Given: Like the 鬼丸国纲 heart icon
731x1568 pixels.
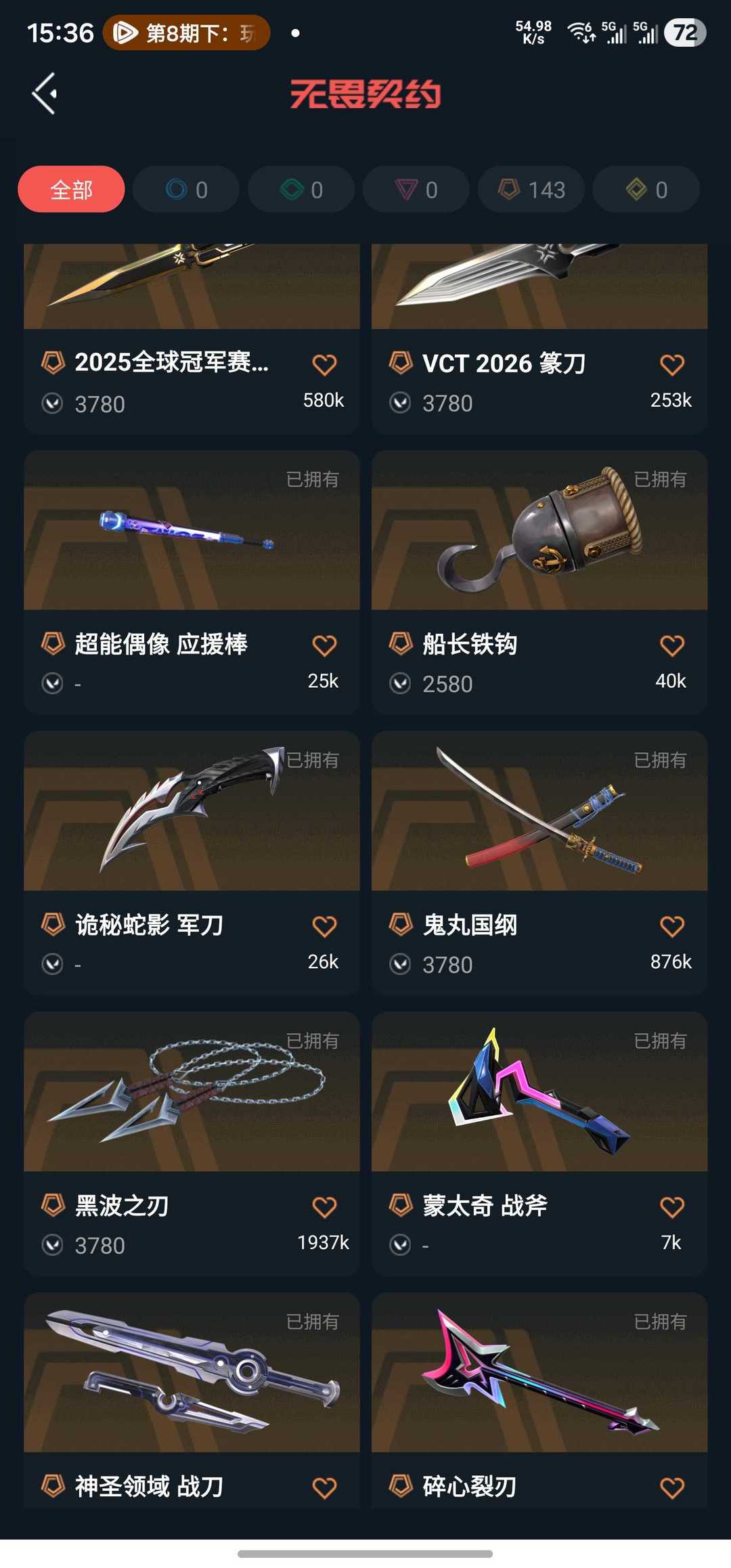Looking at the screenshot, I should tap(671, 926).
